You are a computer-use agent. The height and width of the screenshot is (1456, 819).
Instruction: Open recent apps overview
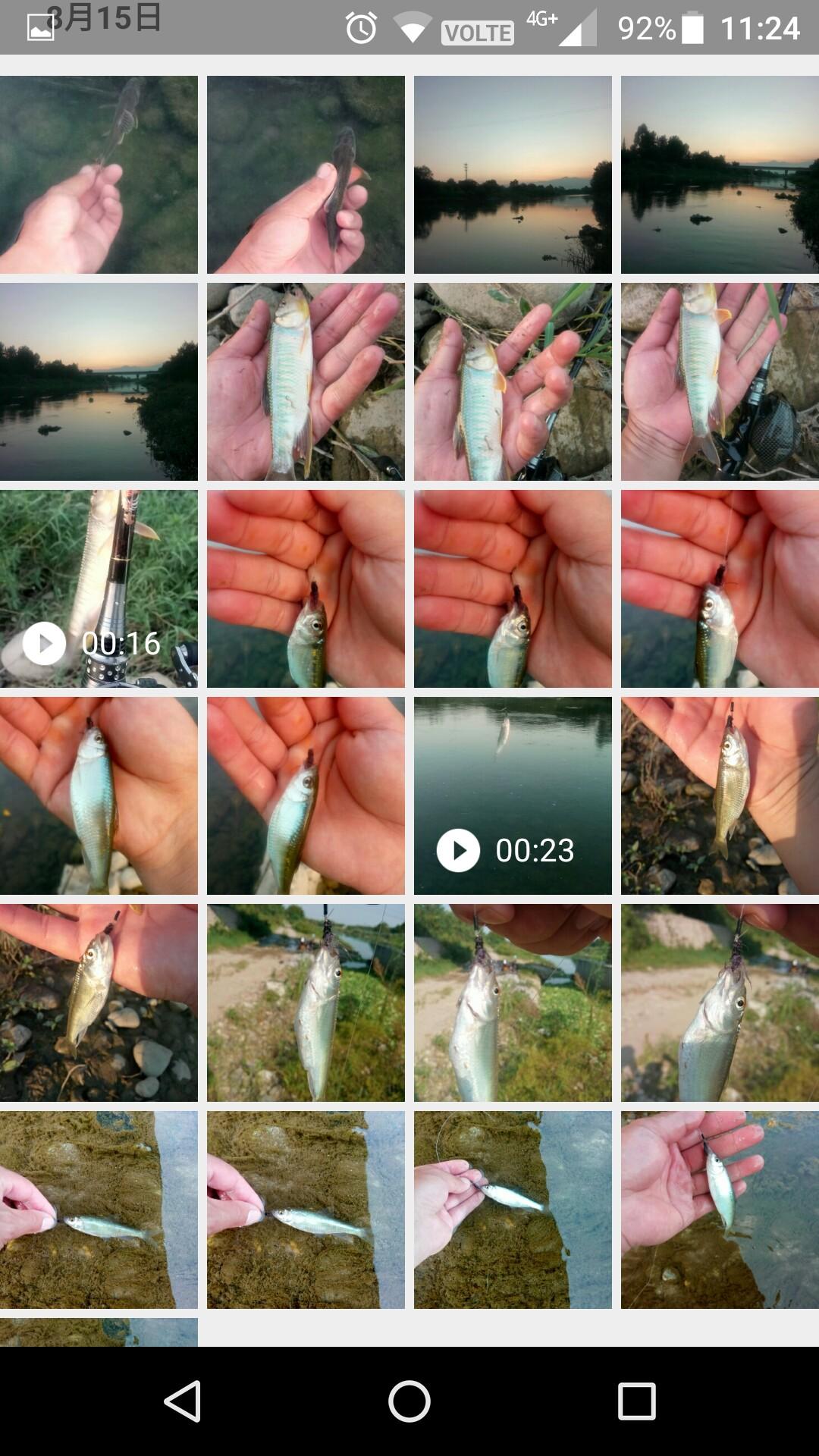[x=637, y=1401]
